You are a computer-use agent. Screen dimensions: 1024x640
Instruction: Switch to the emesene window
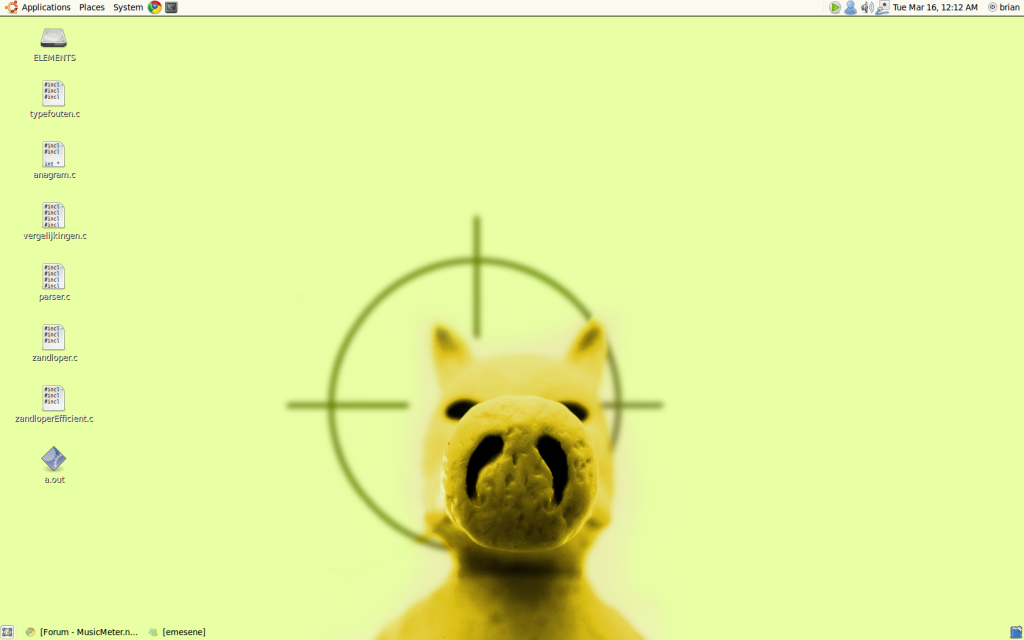pos(178,632)
